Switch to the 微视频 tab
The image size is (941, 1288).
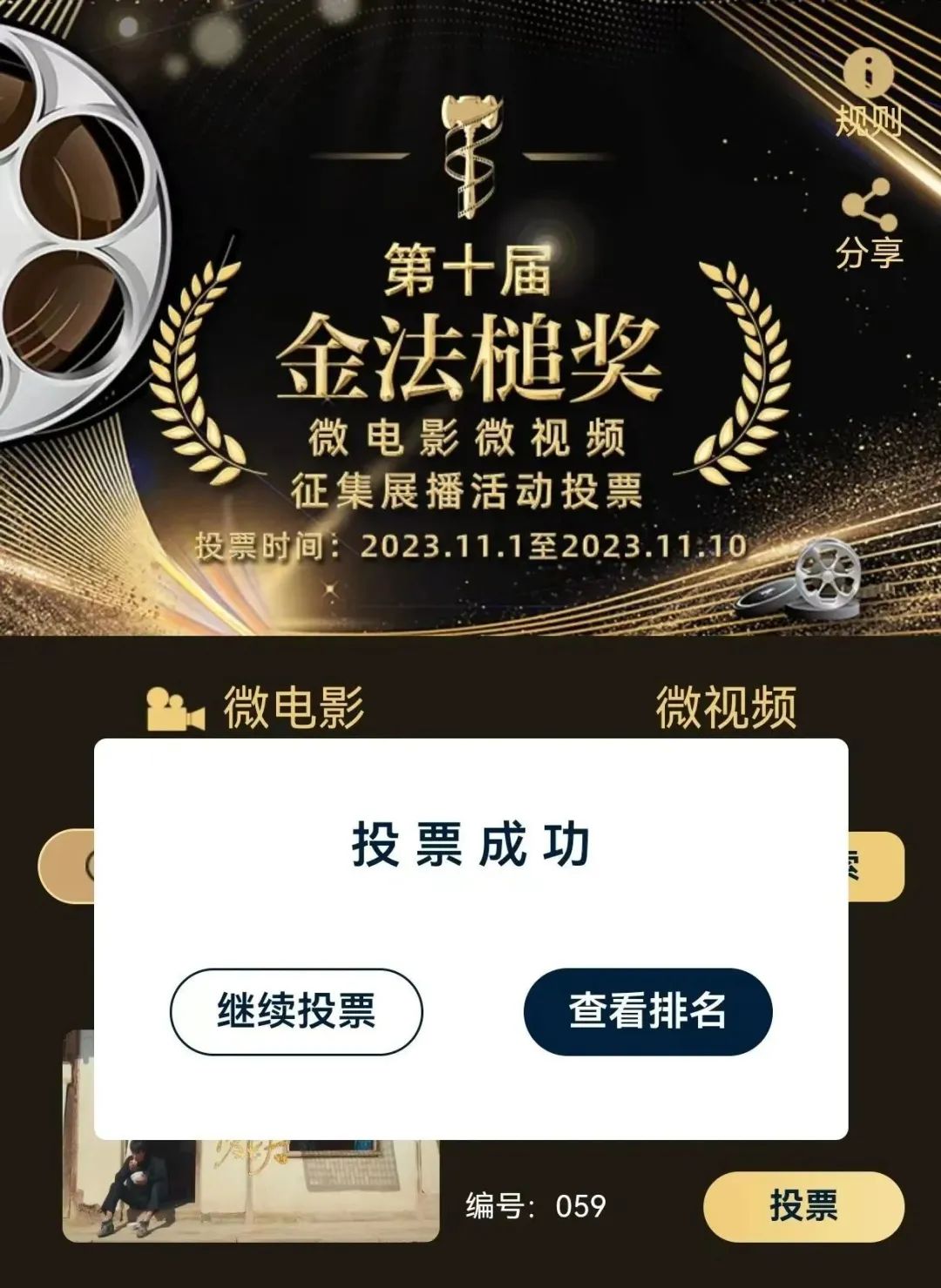click(x=725, y=706)
